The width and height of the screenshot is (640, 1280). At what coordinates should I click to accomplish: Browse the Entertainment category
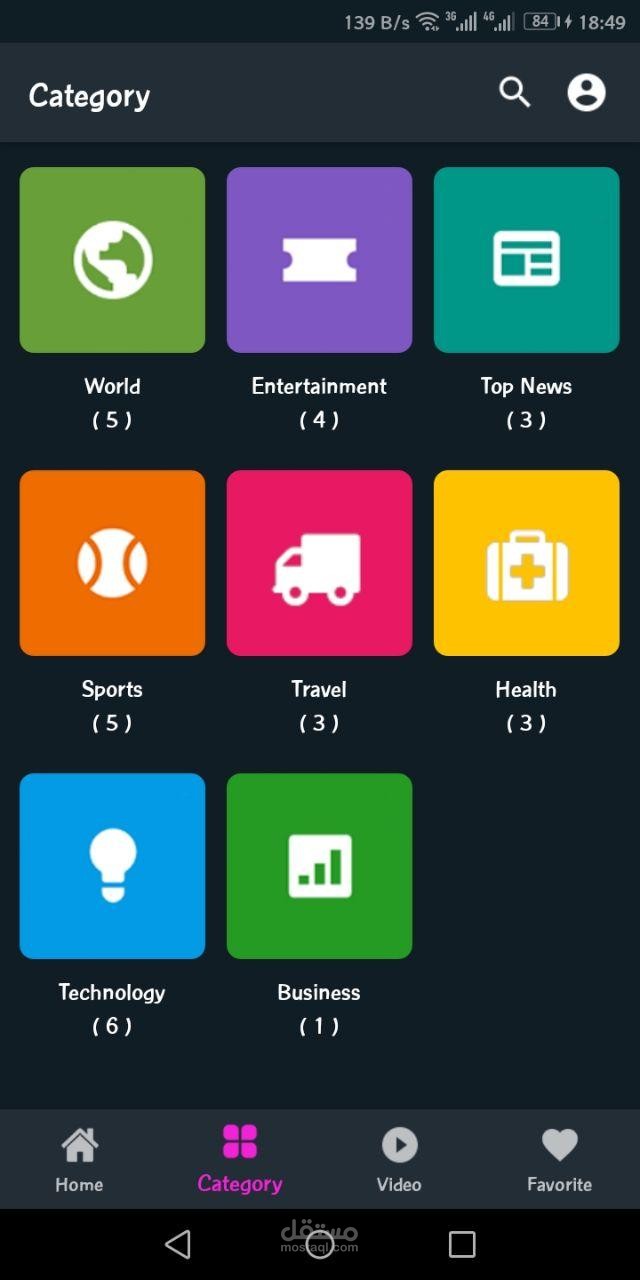point(319,260)
